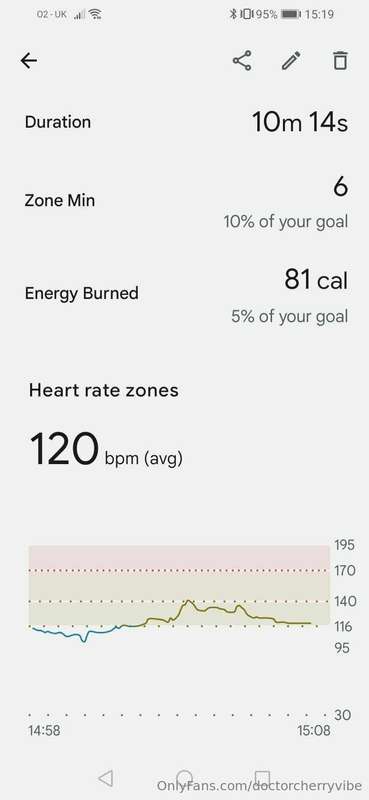Delete this exercise using the trash icon
This screenshot has height=800, width=369.
(340, 61)
